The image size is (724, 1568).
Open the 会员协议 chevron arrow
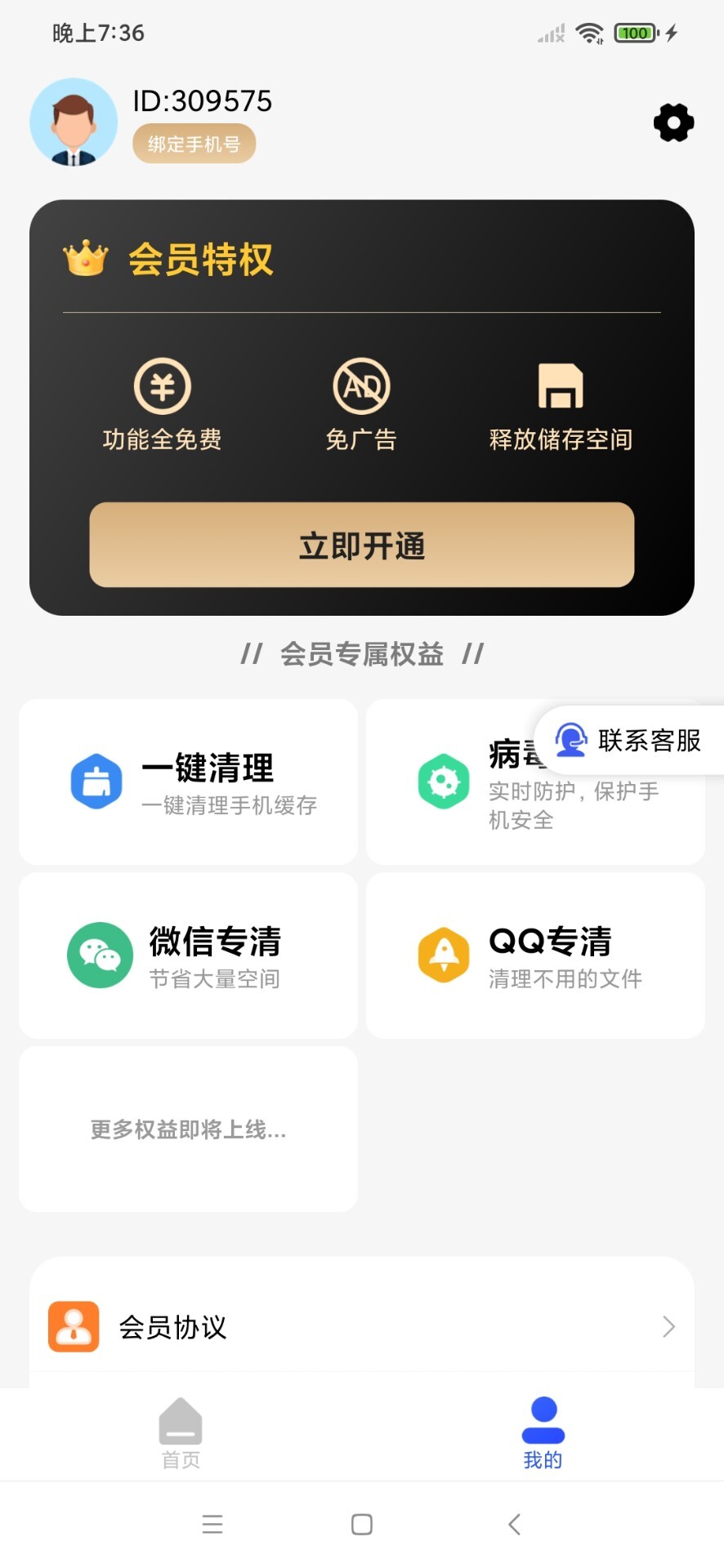[668, 1326]
